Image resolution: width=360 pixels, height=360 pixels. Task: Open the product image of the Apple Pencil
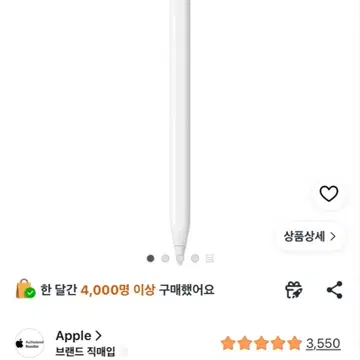[180, 132]
